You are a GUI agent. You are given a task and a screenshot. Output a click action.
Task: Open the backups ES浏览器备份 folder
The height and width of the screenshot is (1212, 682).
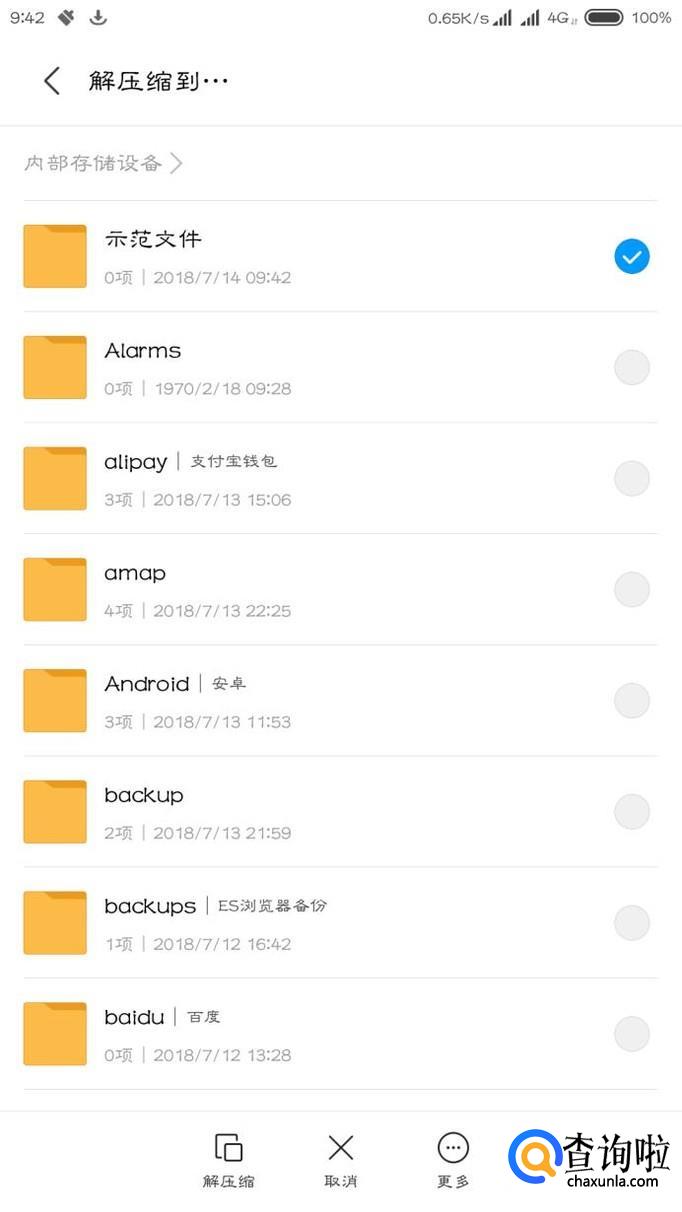(341, 922)
